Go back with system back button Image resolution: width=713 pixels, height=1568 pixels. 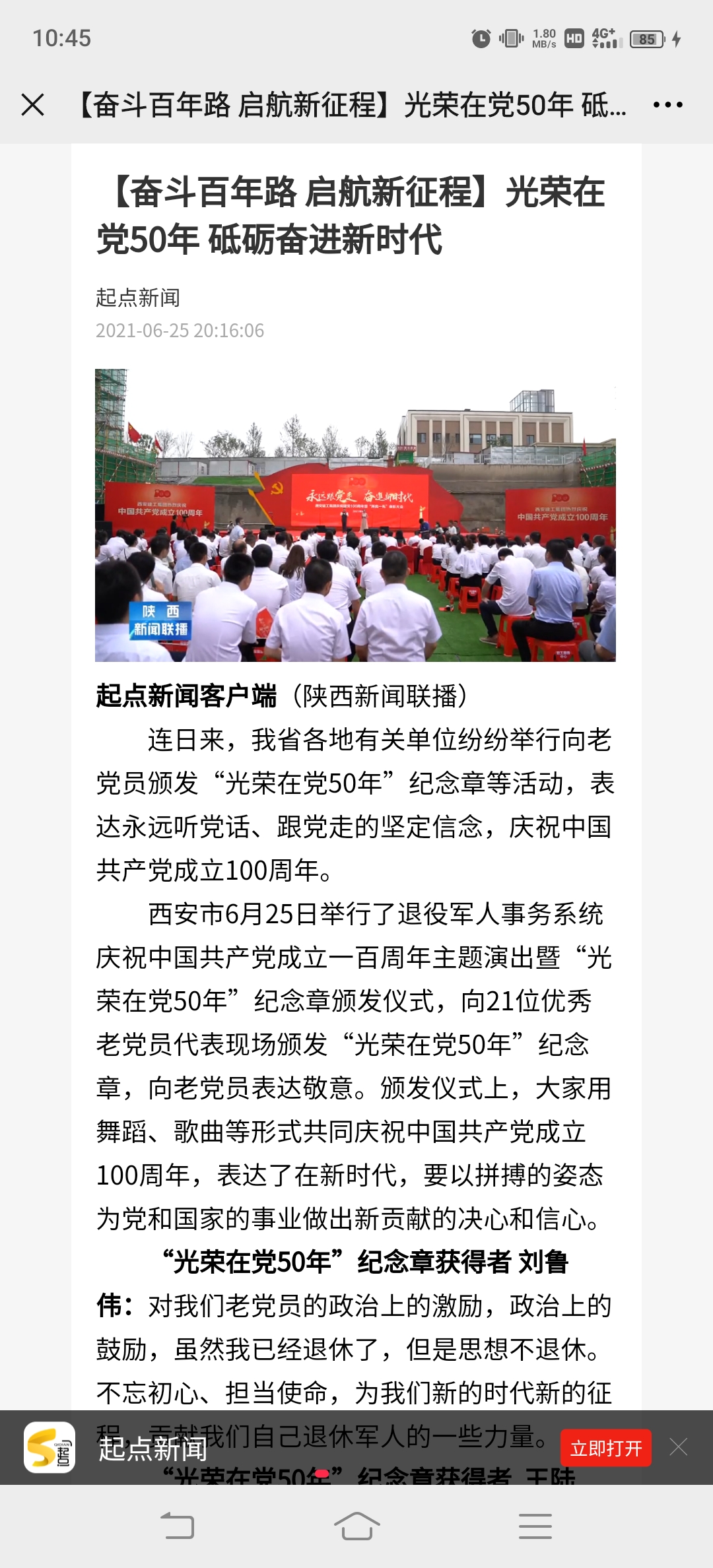tap(178, 1526)
